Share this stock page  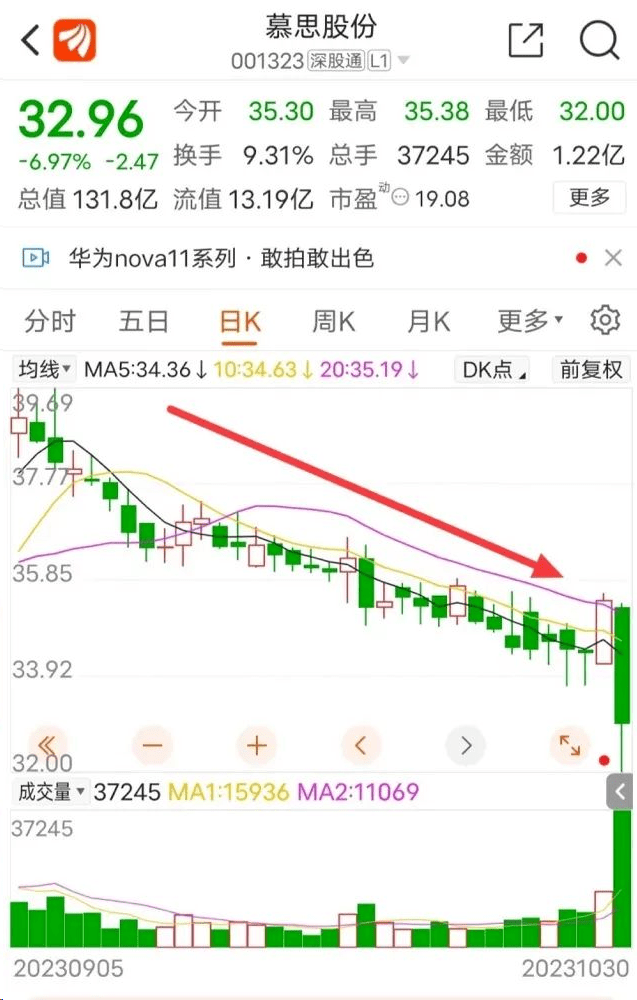pos(526,41)
